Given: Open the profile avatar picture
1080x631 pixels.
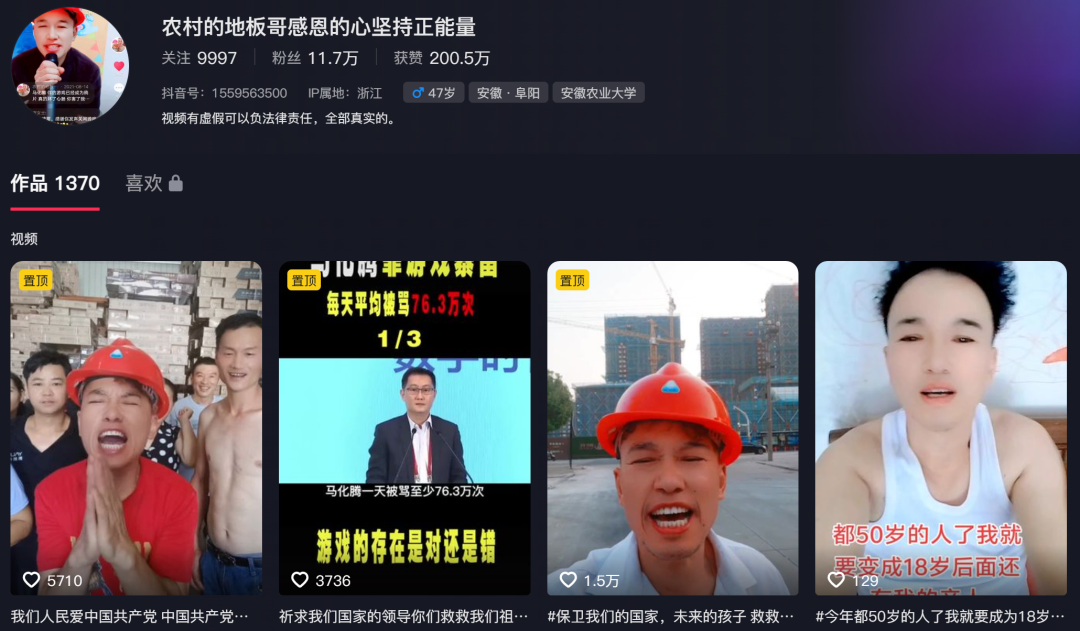Looking at the screenshot, I should pos(70,66).
